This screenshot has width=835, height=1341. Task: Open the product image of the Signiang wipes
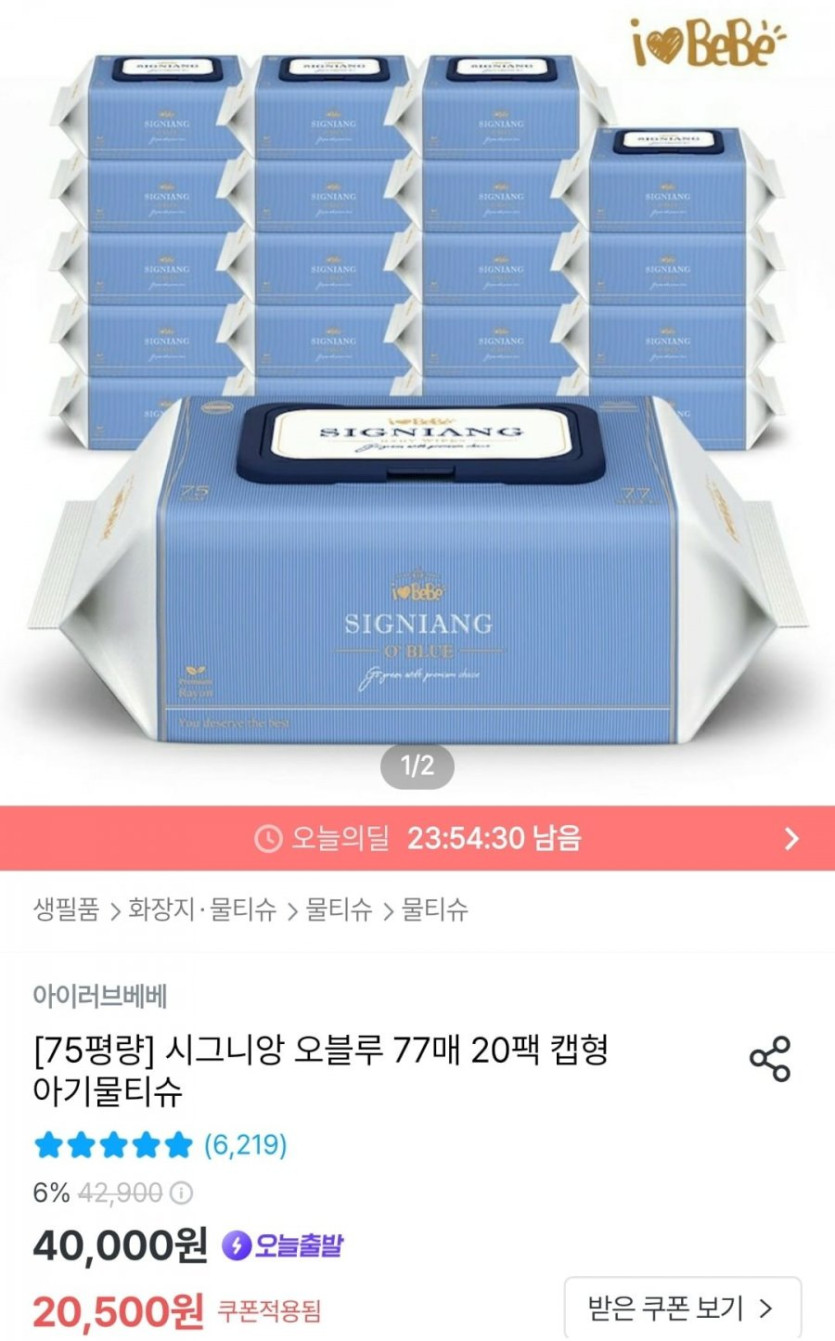coord(417,400)
